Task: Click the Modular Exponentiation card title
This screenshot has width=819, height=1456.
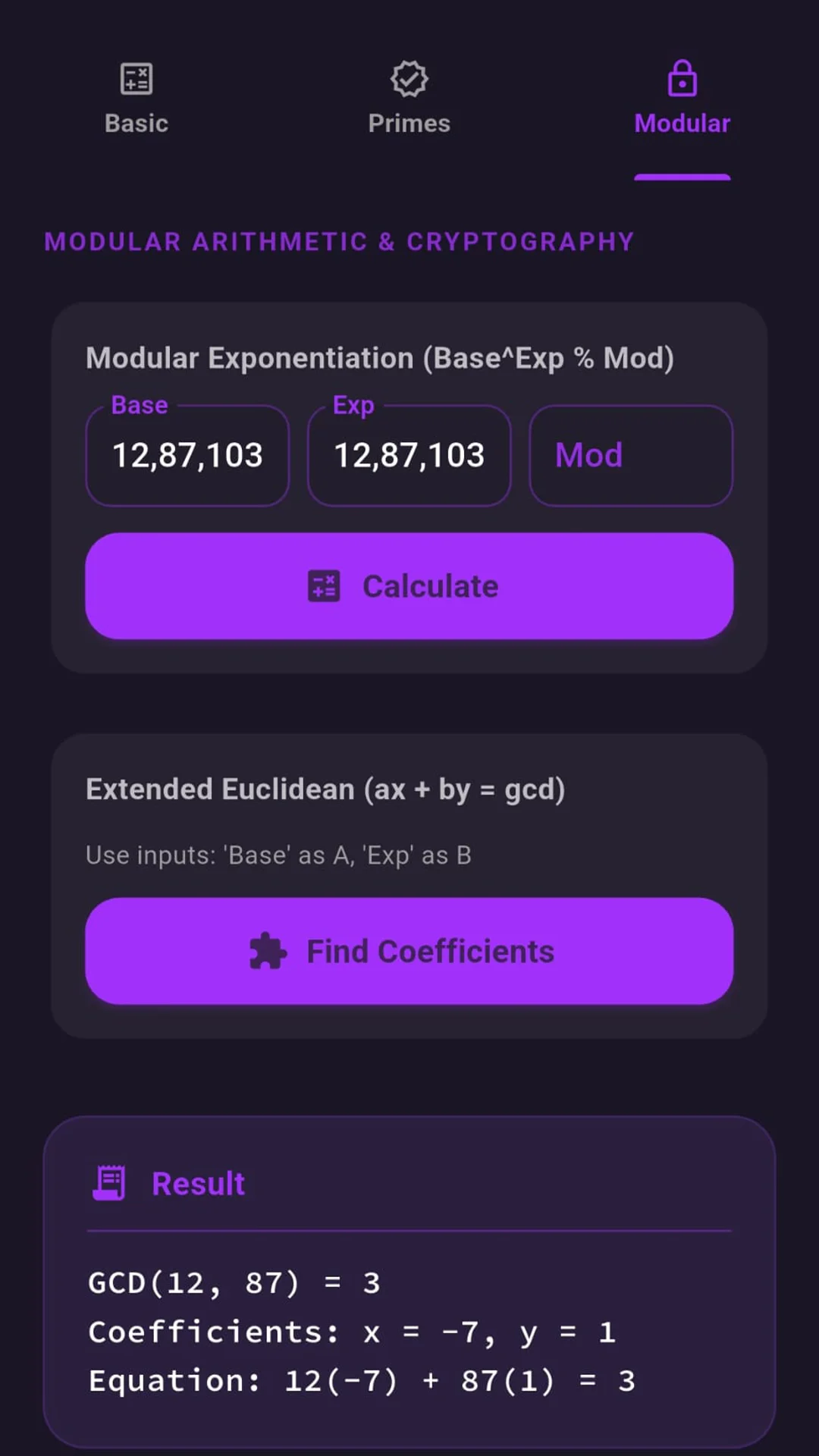Action: point(380,358)
